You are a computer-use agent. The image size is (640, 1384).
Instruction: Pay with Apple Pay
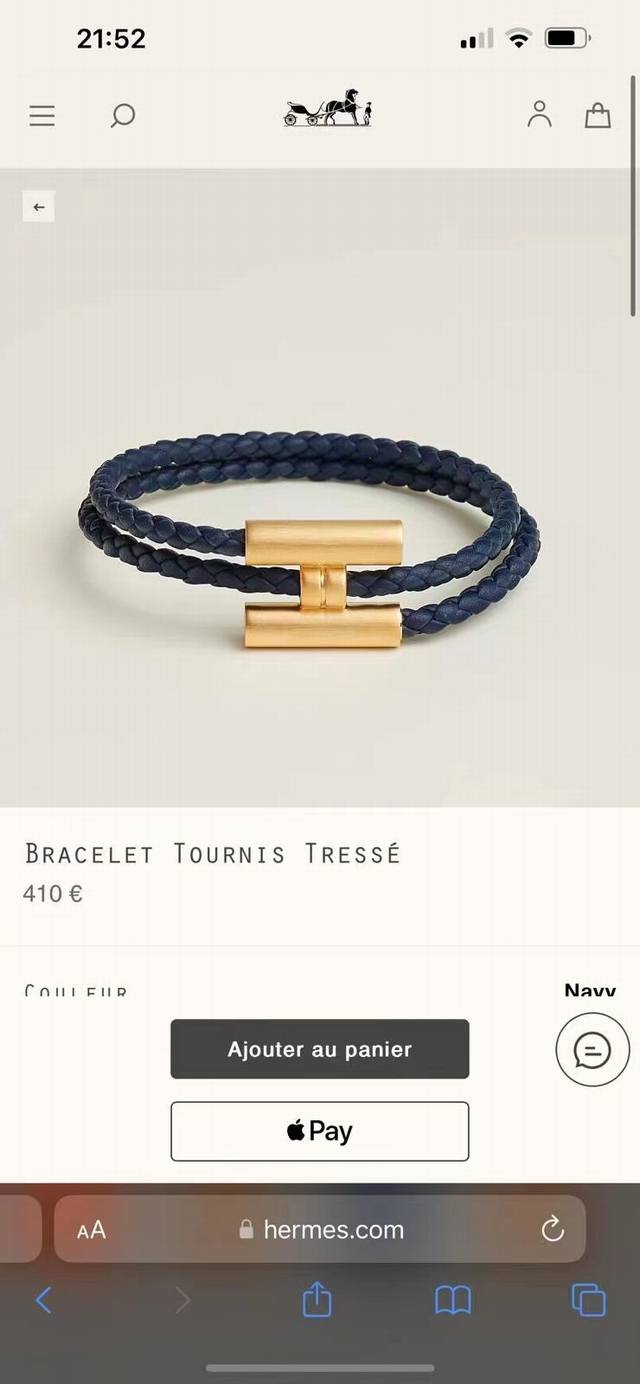point(319,1131)
